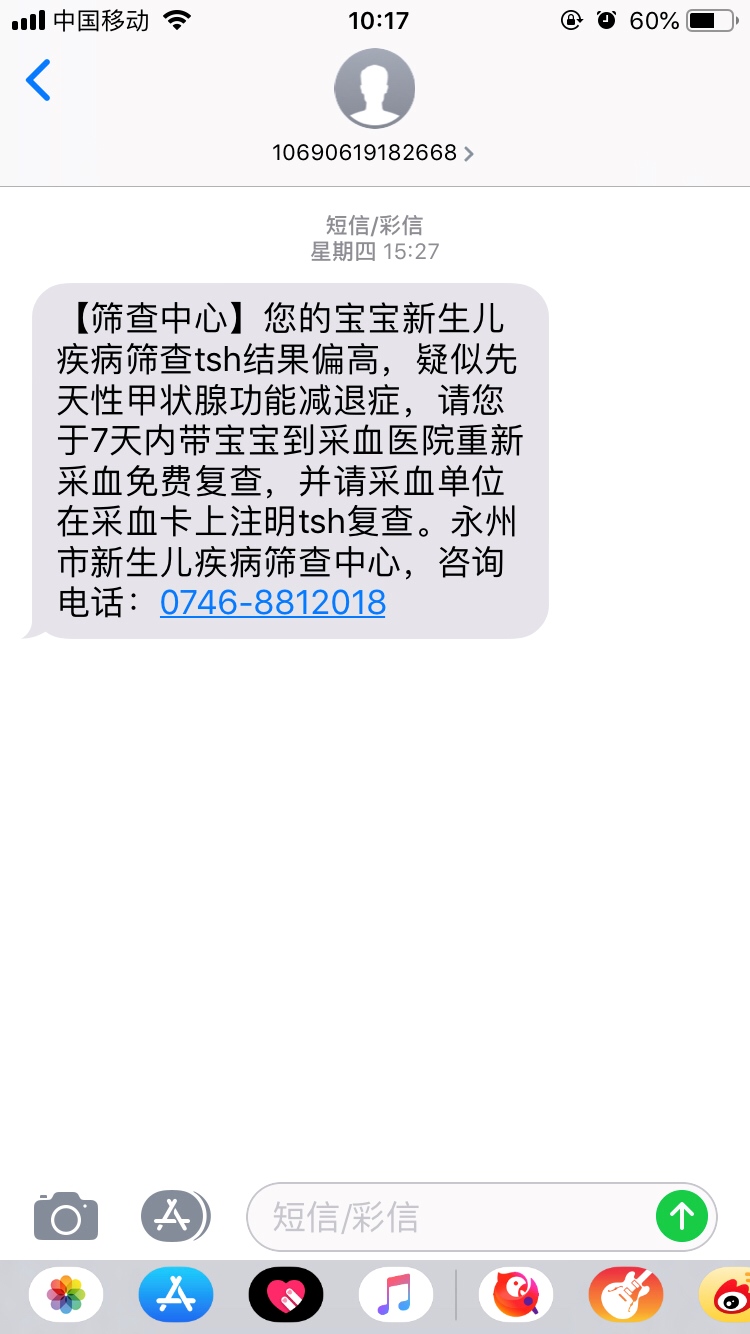Open Weibo in the app drawer
750x1334 pixels.
point(728,1295)
